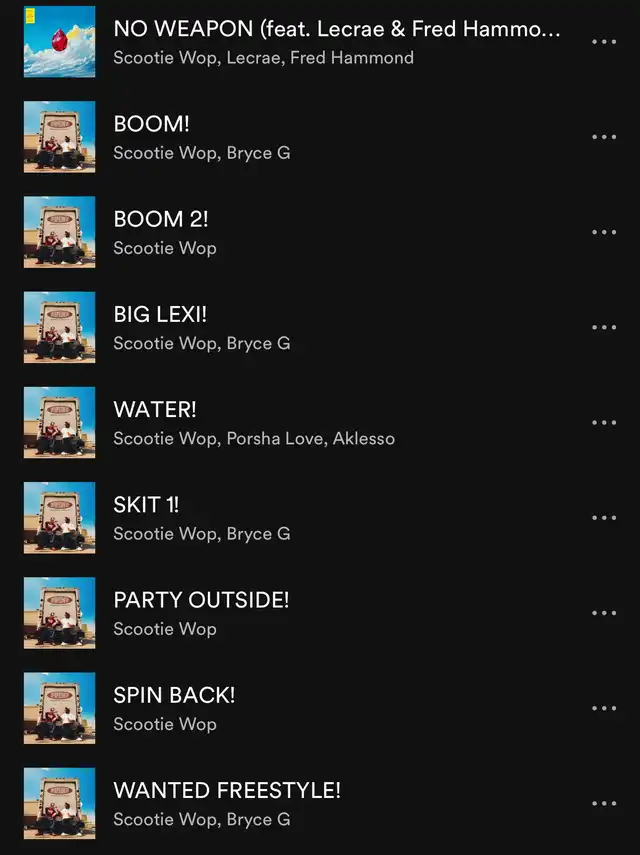Open more options for WANTED FREESTYLE!
Image resolution: width=640 pixels, height=855 pixels.
(604, 803)
